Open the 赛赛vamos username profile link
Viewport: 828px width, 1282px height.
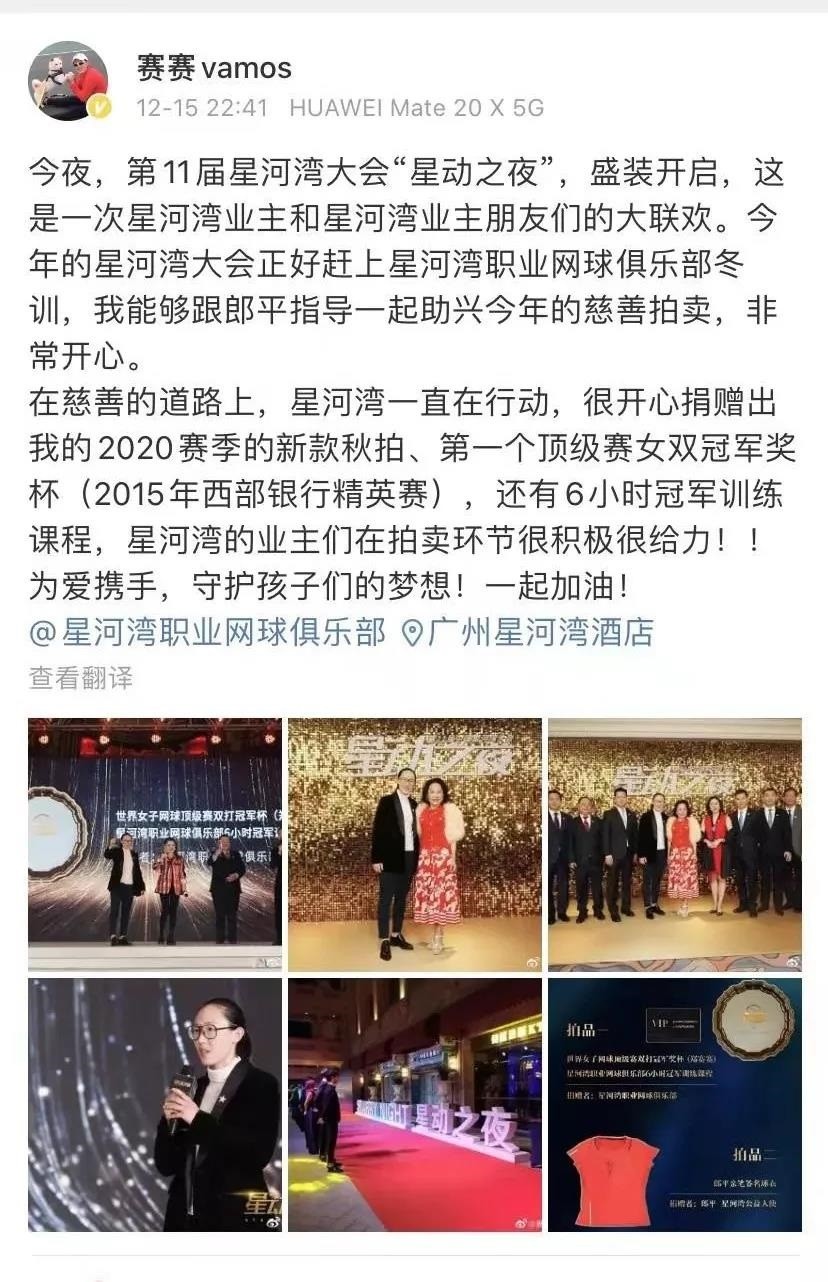(x=214, y=68)
